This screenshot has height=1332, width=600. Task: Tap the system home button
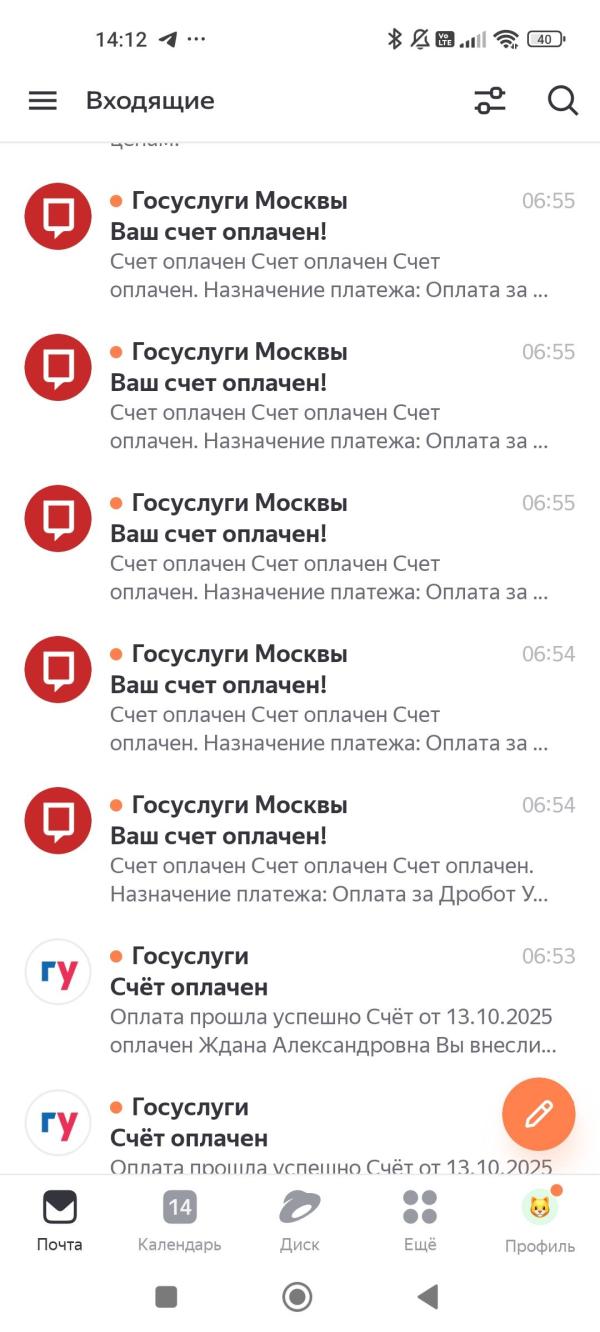coord(297,1297)
